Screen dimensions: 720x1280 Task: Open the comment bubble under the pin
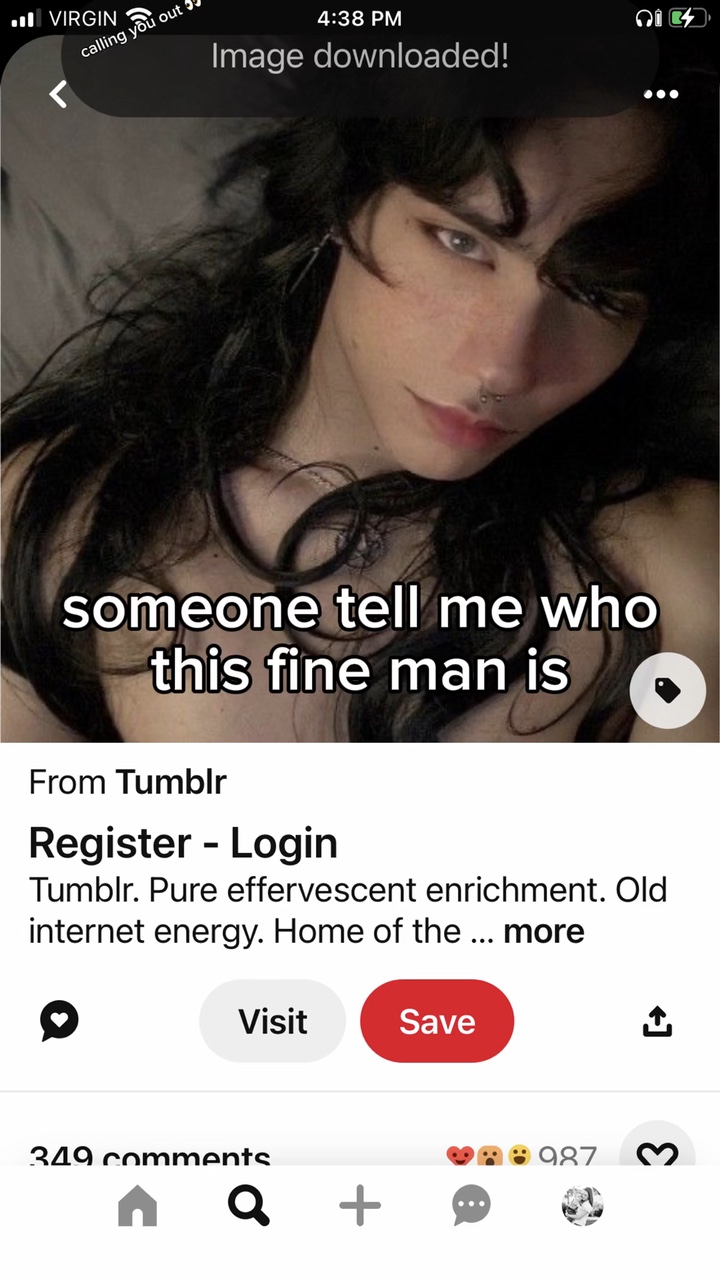(x=59, y=1021)
